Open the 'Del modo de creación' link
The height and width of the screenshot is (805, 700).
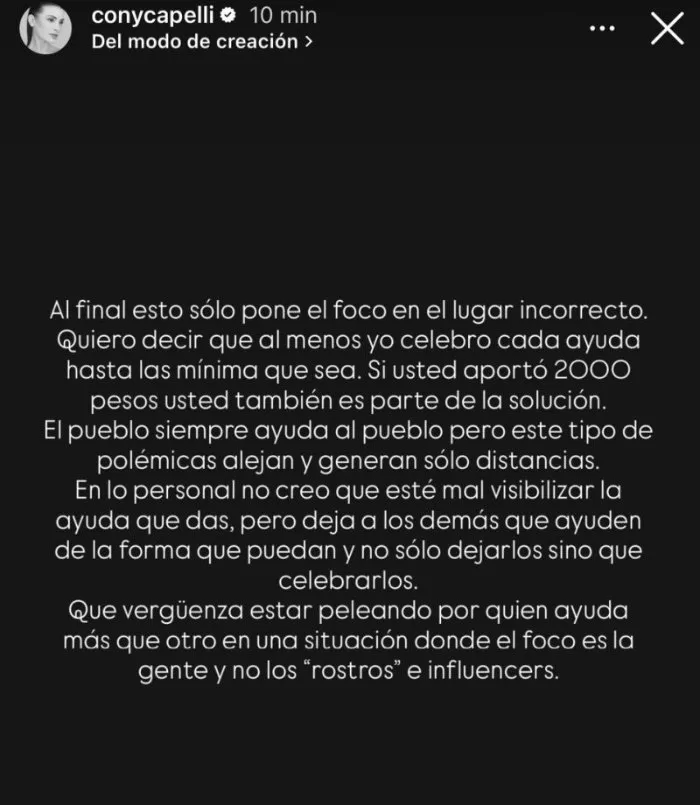200,42
